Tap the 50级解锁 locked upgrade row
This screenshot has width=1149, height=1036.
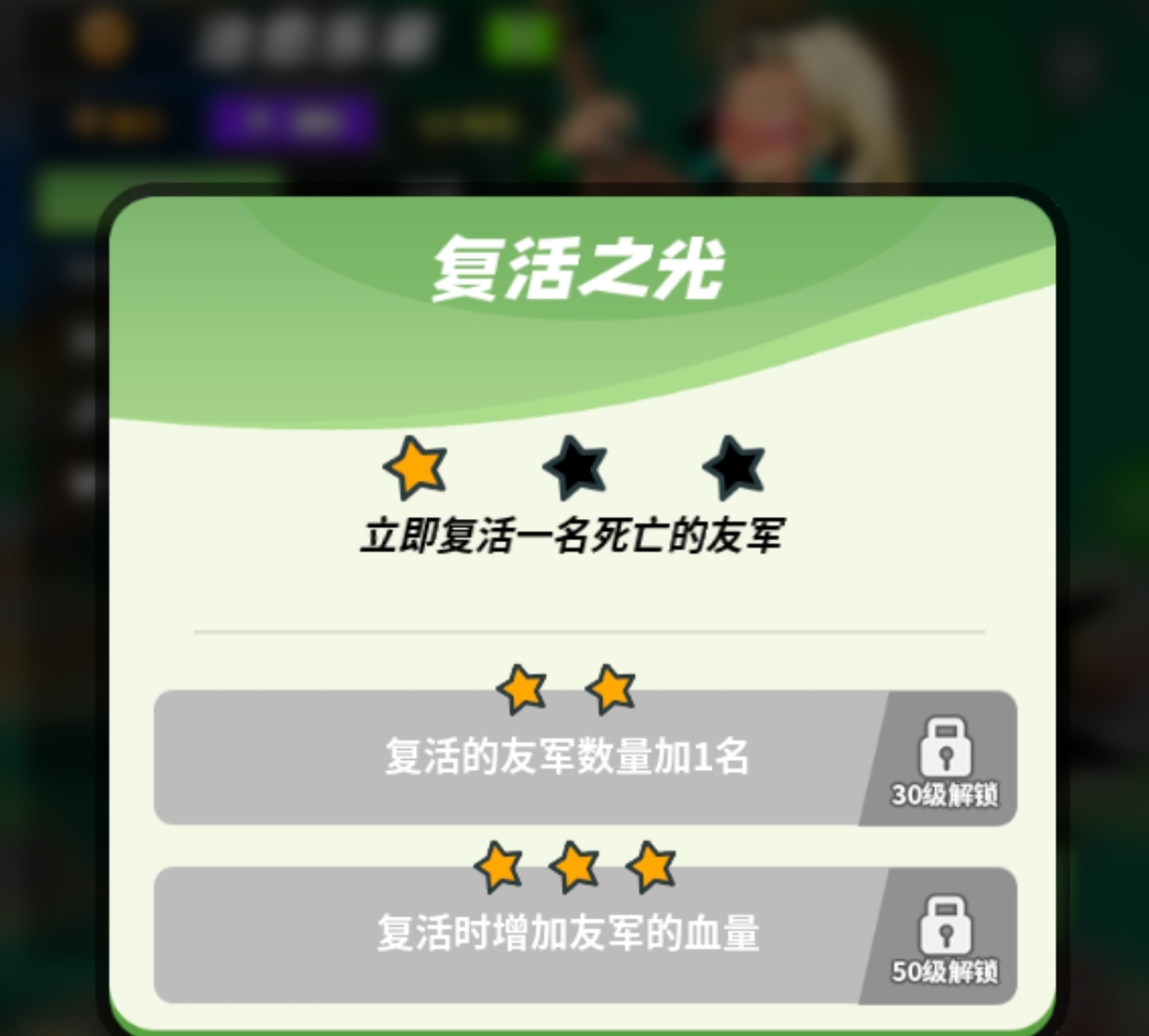click(x=585, y=934)
